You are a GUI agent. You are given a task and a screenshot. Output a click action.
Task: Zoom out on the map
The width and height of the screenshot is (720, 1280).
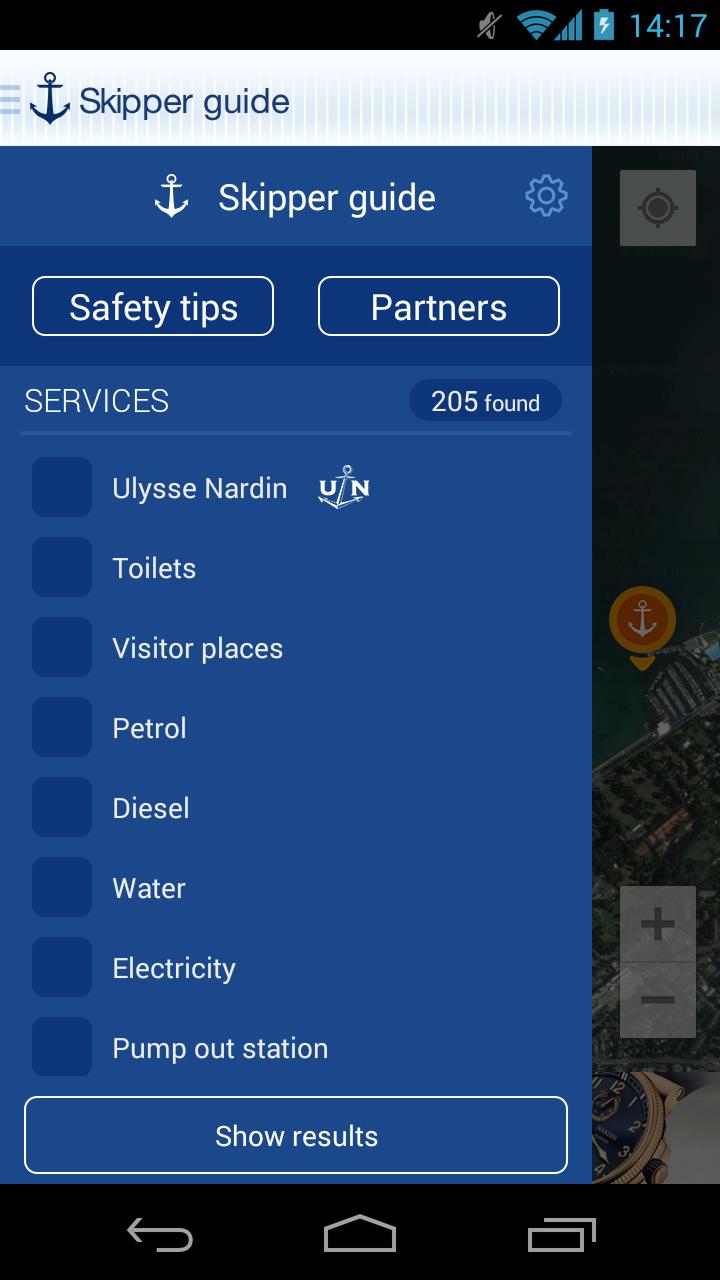click(657, 1000)
